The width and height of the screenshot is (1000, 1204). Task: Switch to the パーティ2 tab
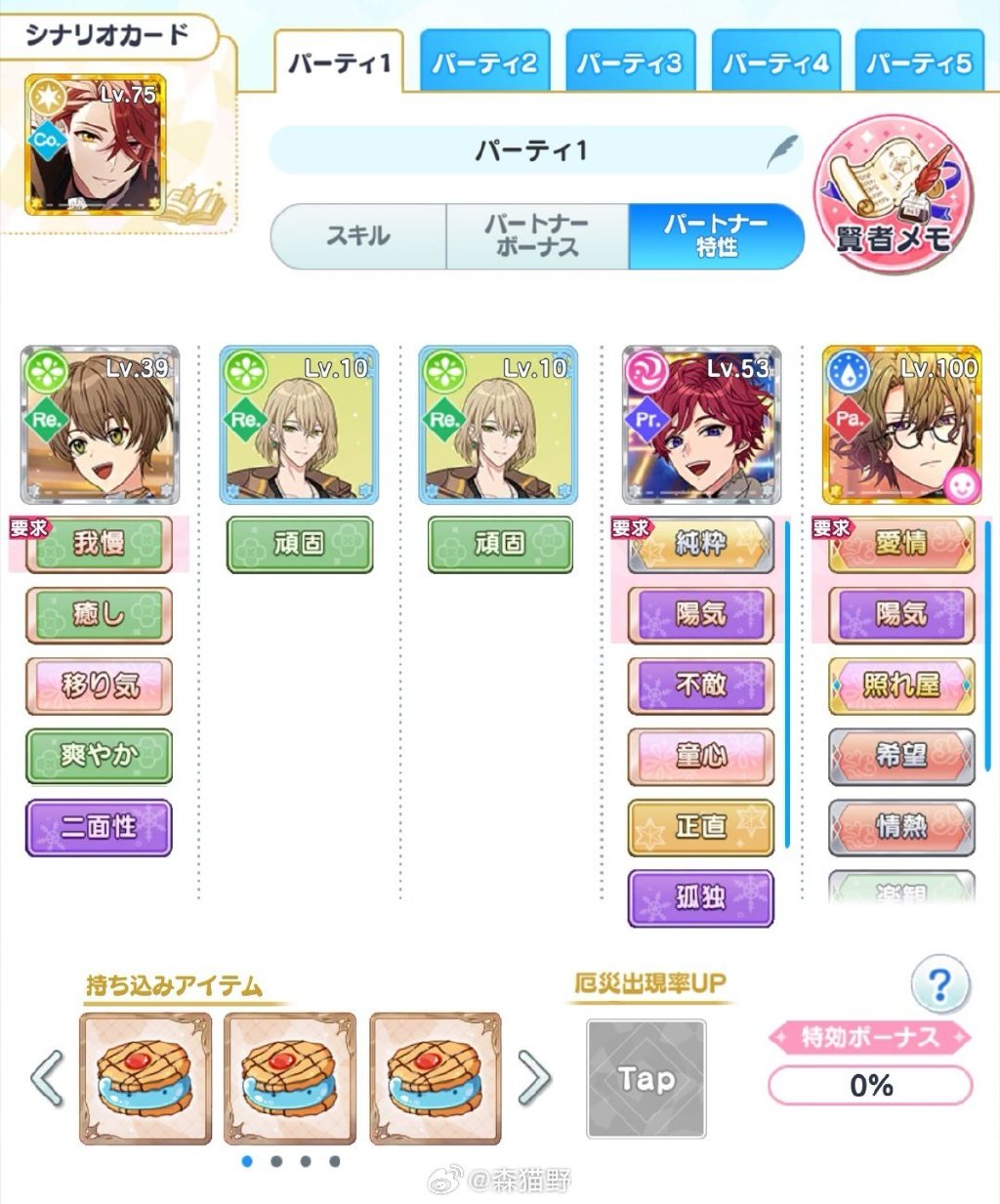click(484, 62)
